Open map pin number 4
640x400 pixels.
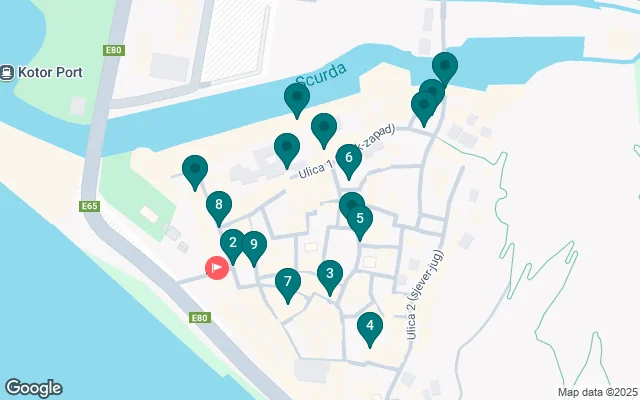pos(370,325)
